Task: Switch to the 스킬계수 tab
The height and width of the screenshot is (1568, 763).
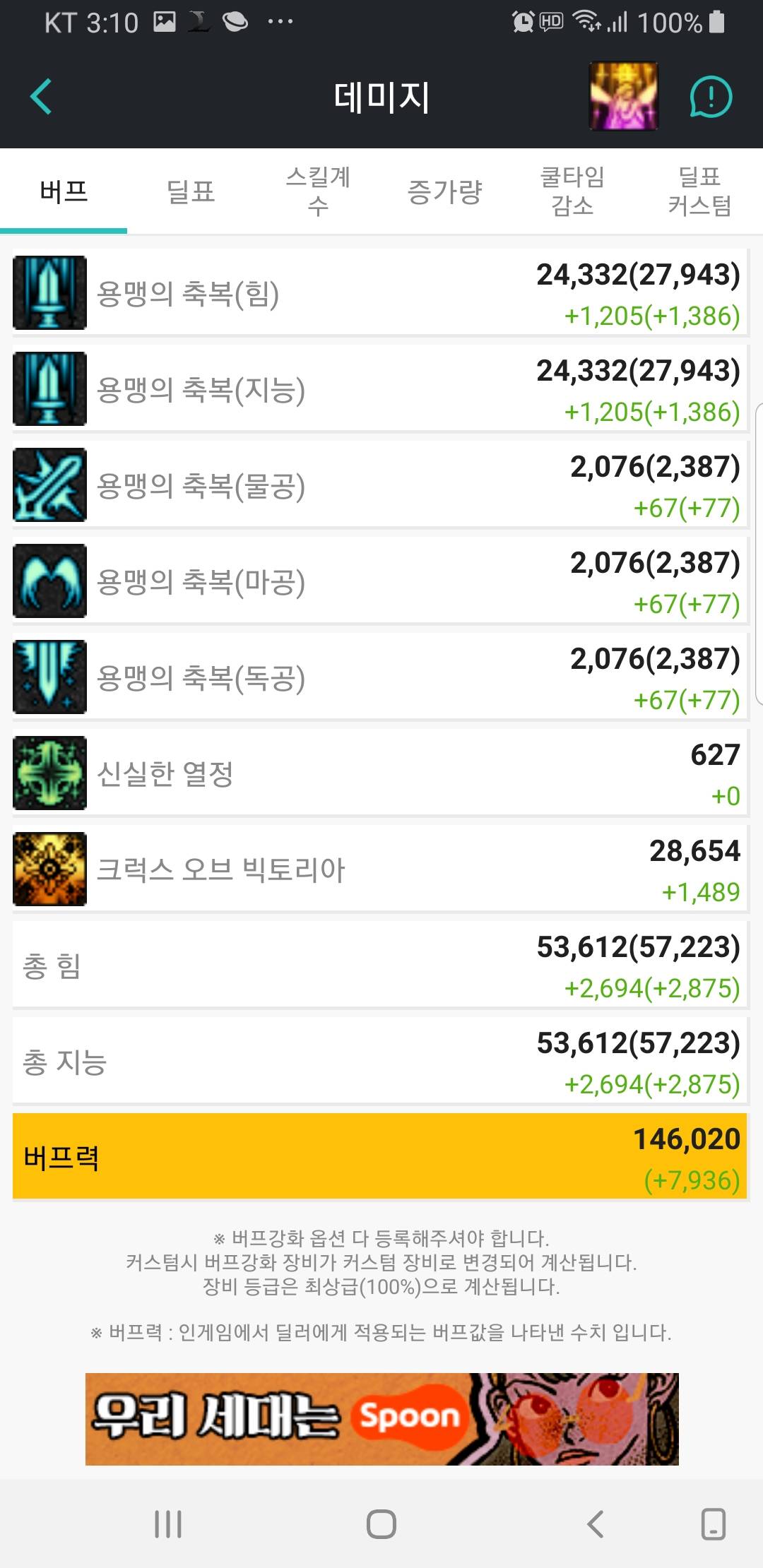Action: click(318, 191)
